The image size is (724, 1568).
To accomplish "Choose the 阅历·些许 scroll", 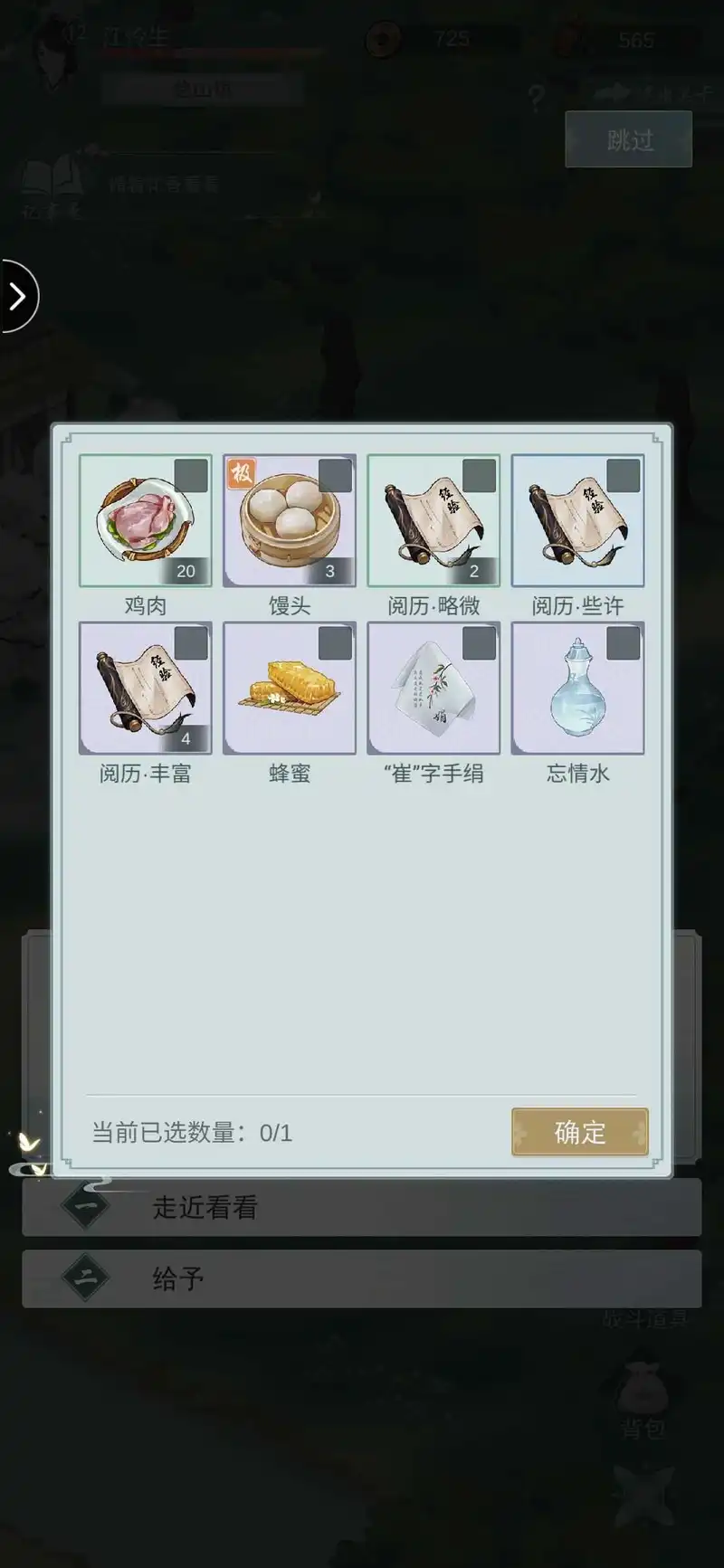I will (577, 521).
